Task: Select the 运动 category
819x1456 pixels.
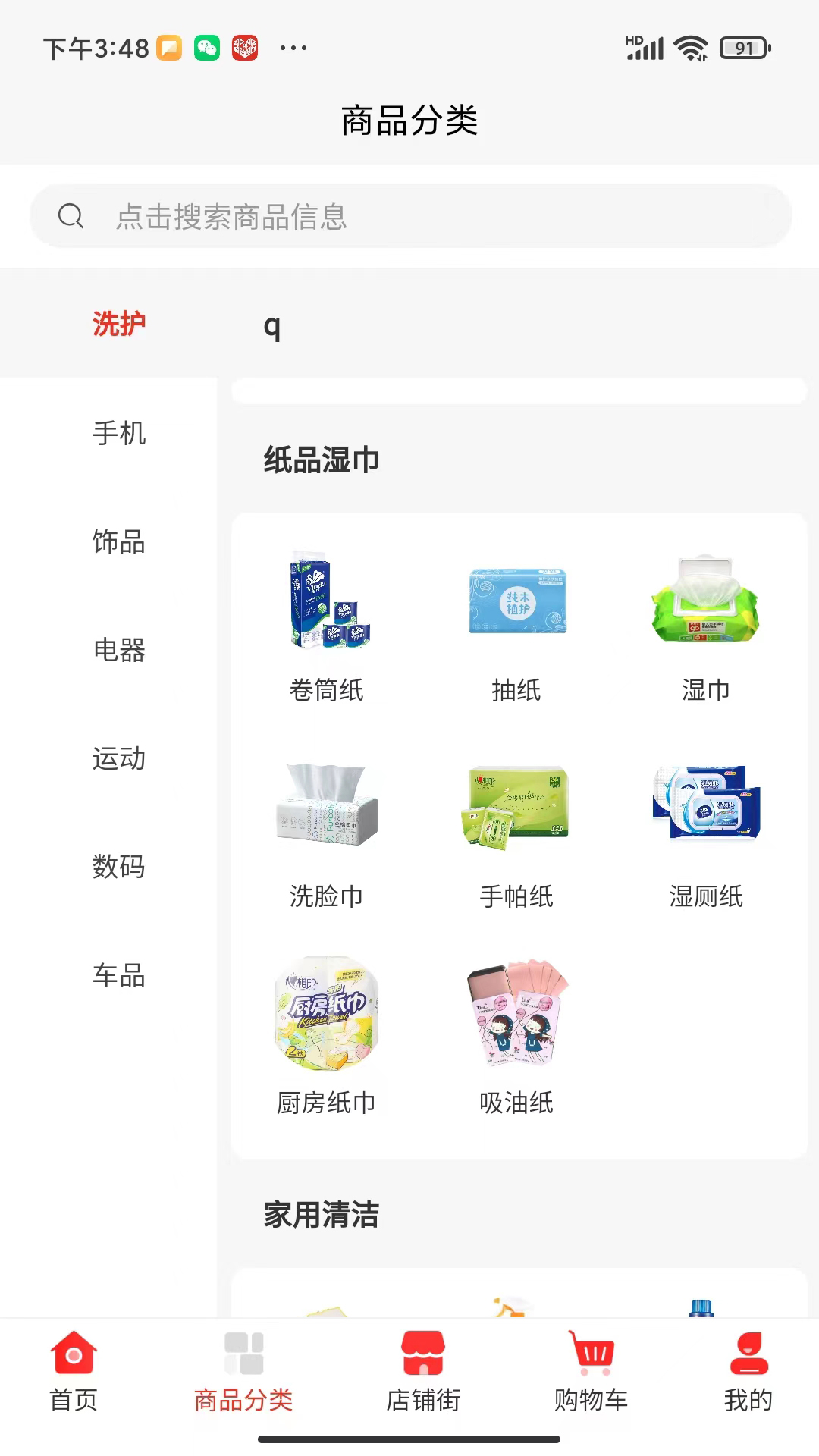Action: (118, 759)
